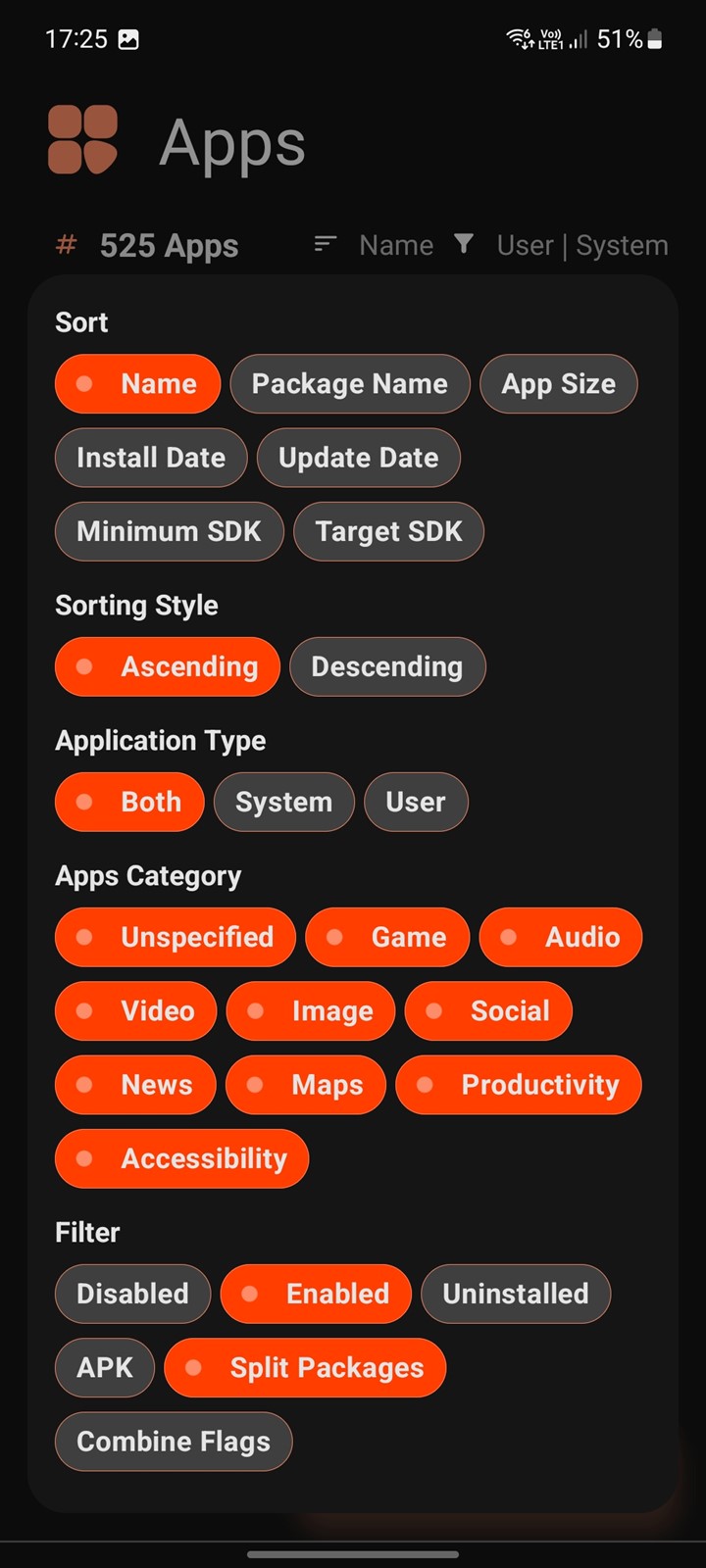Choose Install Date sorting
Screen dimensions: 706x1568
pos(151,458)
